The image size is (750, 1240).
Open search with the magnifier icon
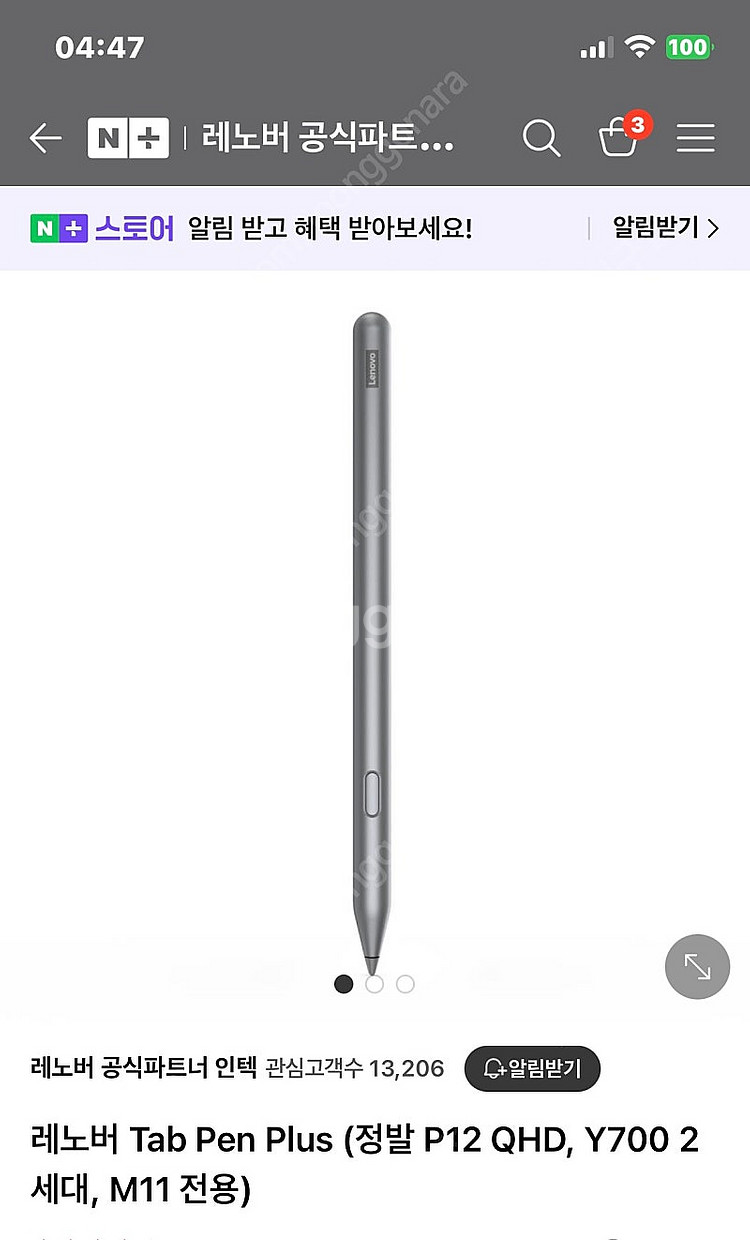point(541,138)
